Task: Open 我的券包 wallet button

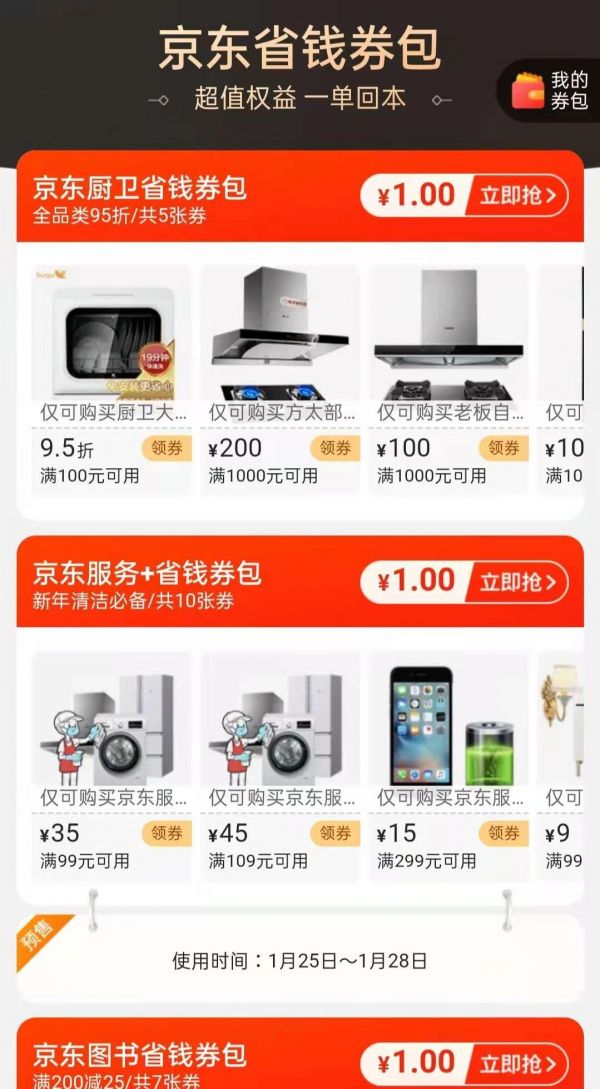Action: (x=550, y=91)
